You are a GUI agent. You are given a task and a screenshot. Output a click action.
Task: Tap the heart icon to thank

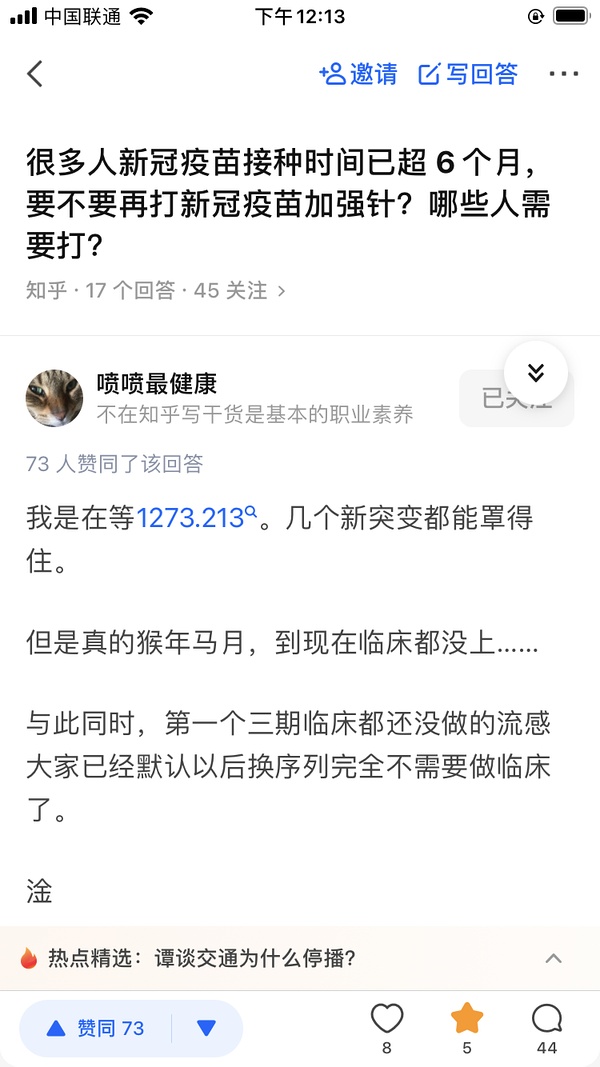click(387, 1020)
